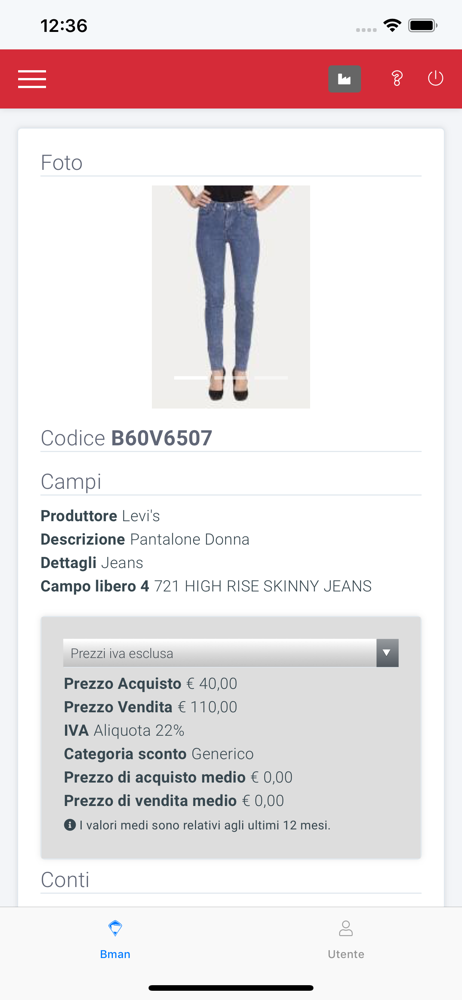Switch to the Bman tab
This screenshot has height=1000, width=462.
pyautogui.click(x=116, y=940)
